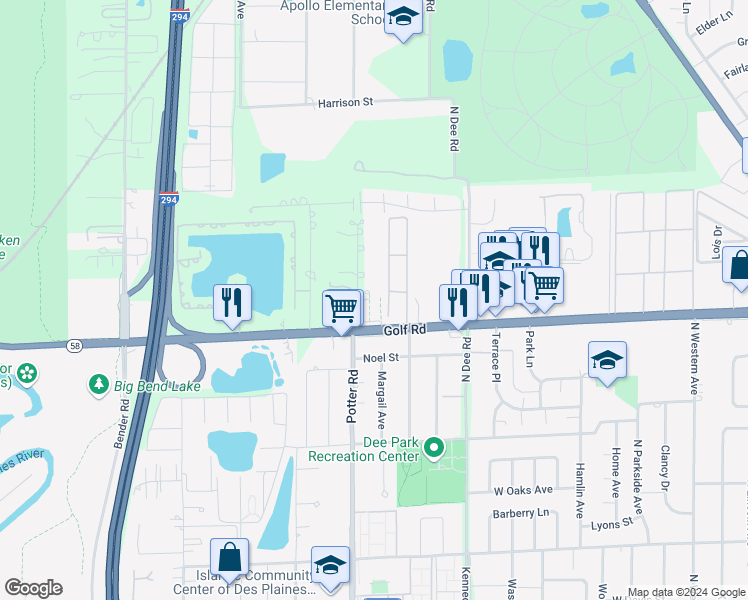Screen dimensions: 748x600
Task: View the Dee Park Recreation Center marker
Action: coord(433,447)
